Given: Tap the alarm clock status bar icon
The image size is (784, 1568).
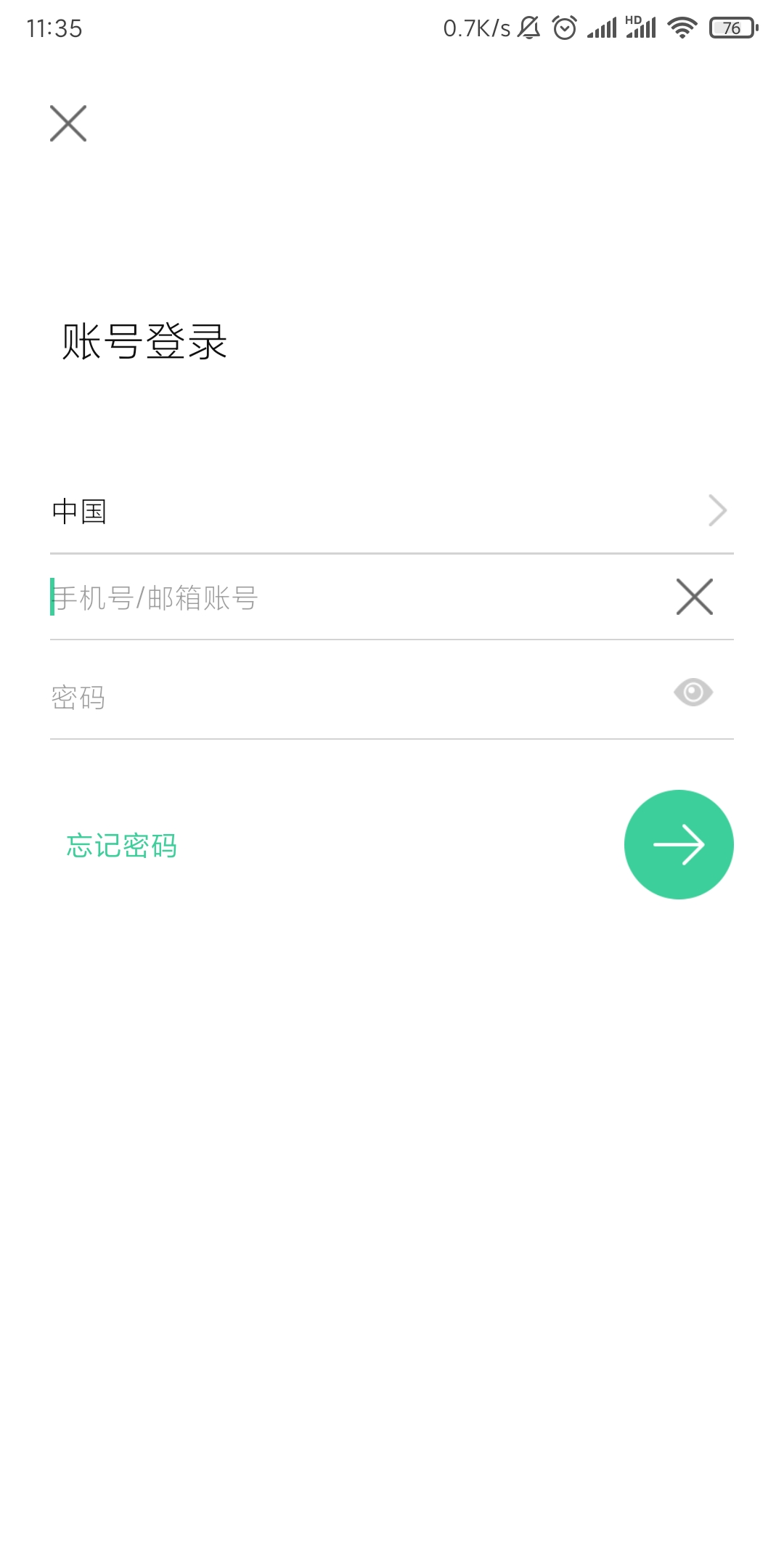Looking at the screenshot, I should [563, 28].
